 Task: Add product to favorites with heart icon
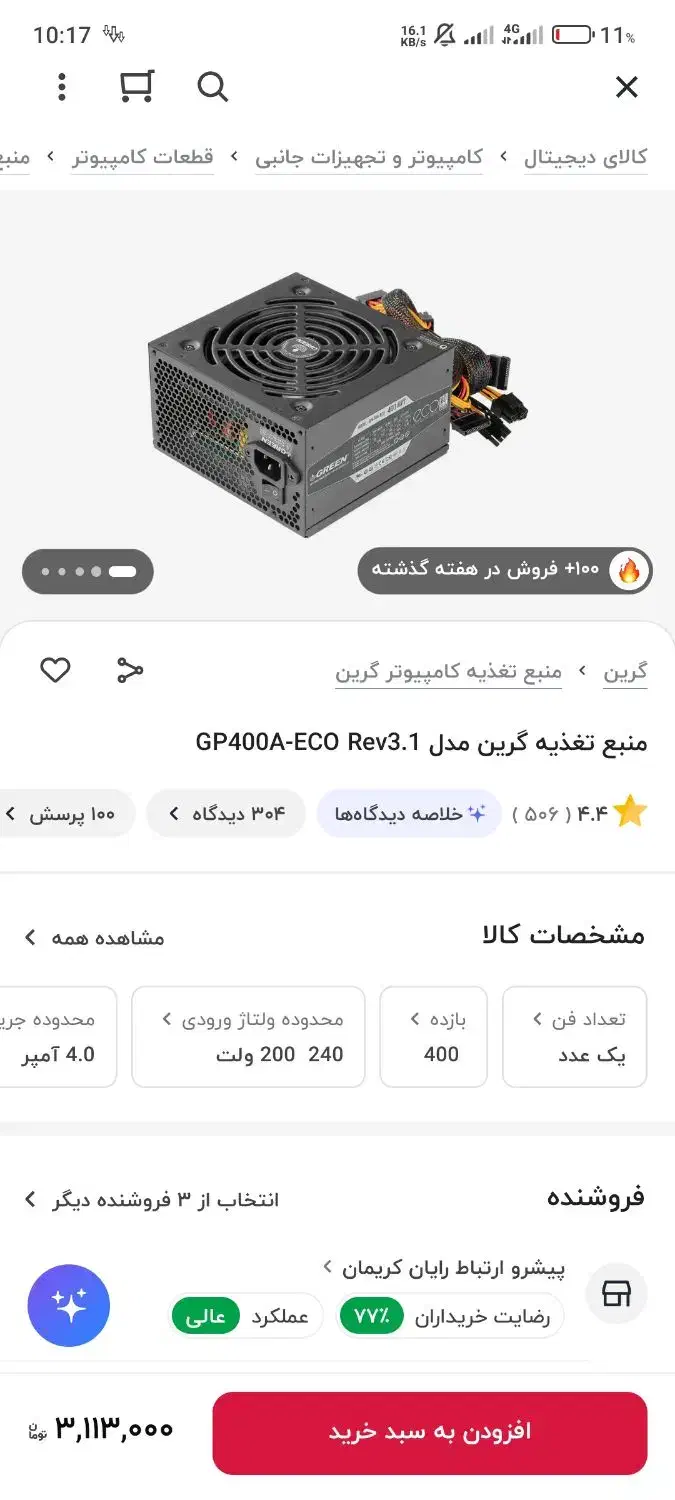coord(55,670)
